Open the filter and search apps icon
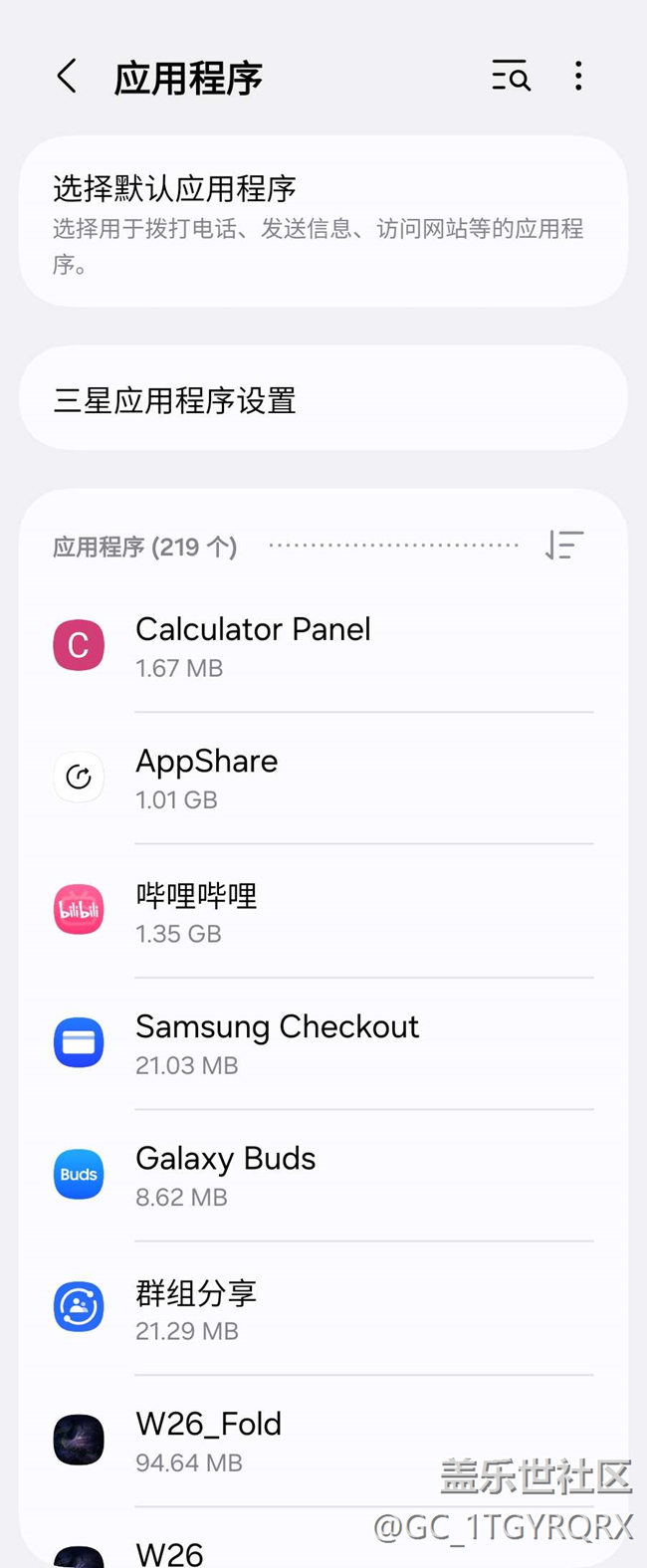The image size is (647, 1568). [x=511, y=77]
